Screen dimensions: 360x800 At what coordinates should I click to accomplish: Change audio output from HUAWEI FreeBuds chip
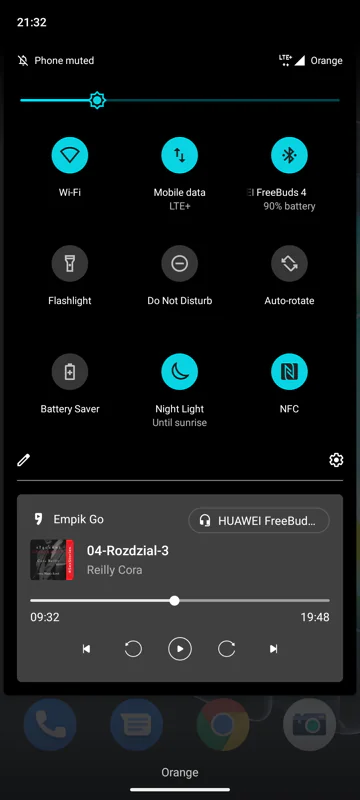click(x=259, y=520)
